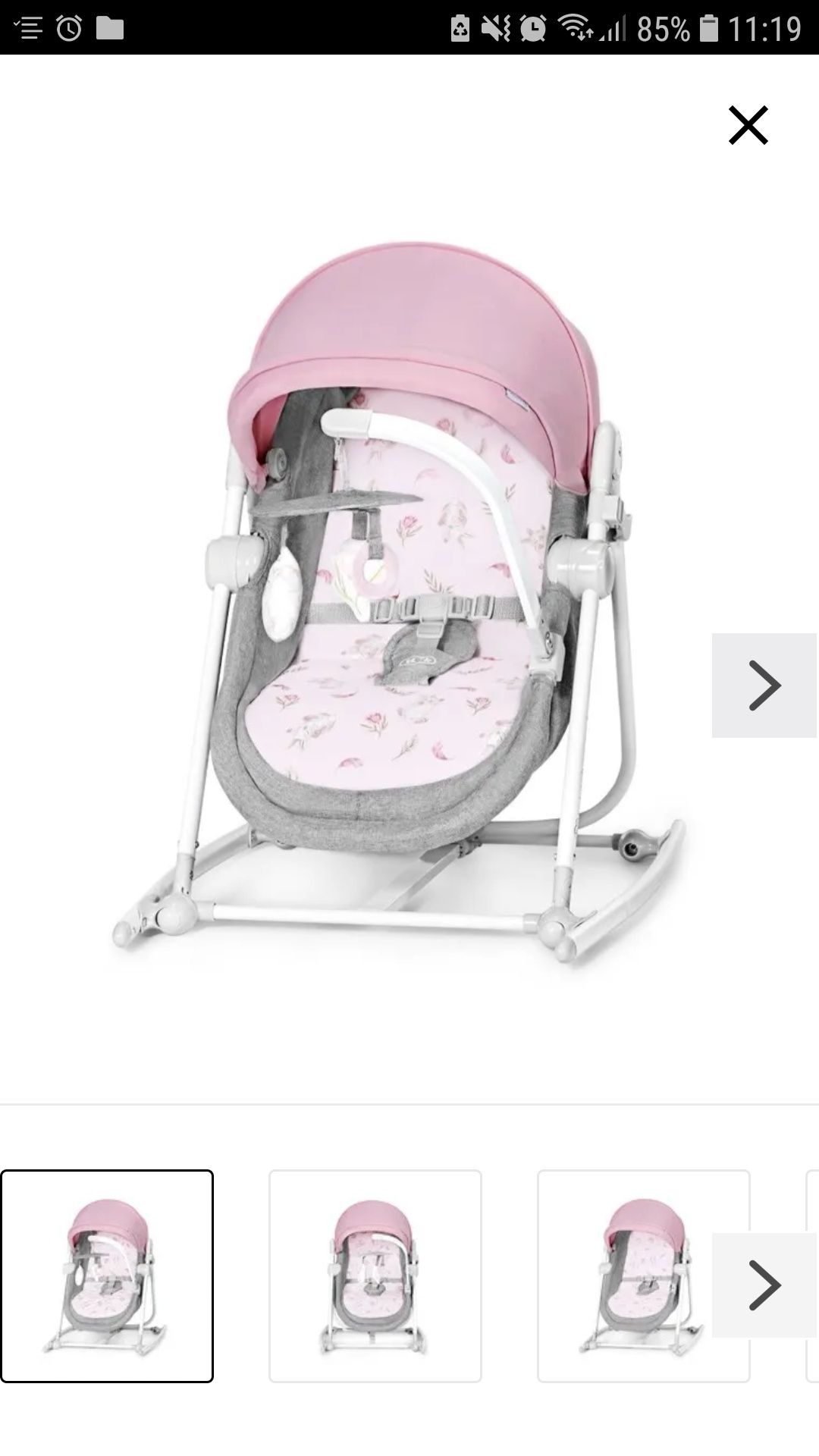Advance the thumbnail strip with its arrow
Image resolution: width=819 pixels, height=1456 pixels.
764,1285
